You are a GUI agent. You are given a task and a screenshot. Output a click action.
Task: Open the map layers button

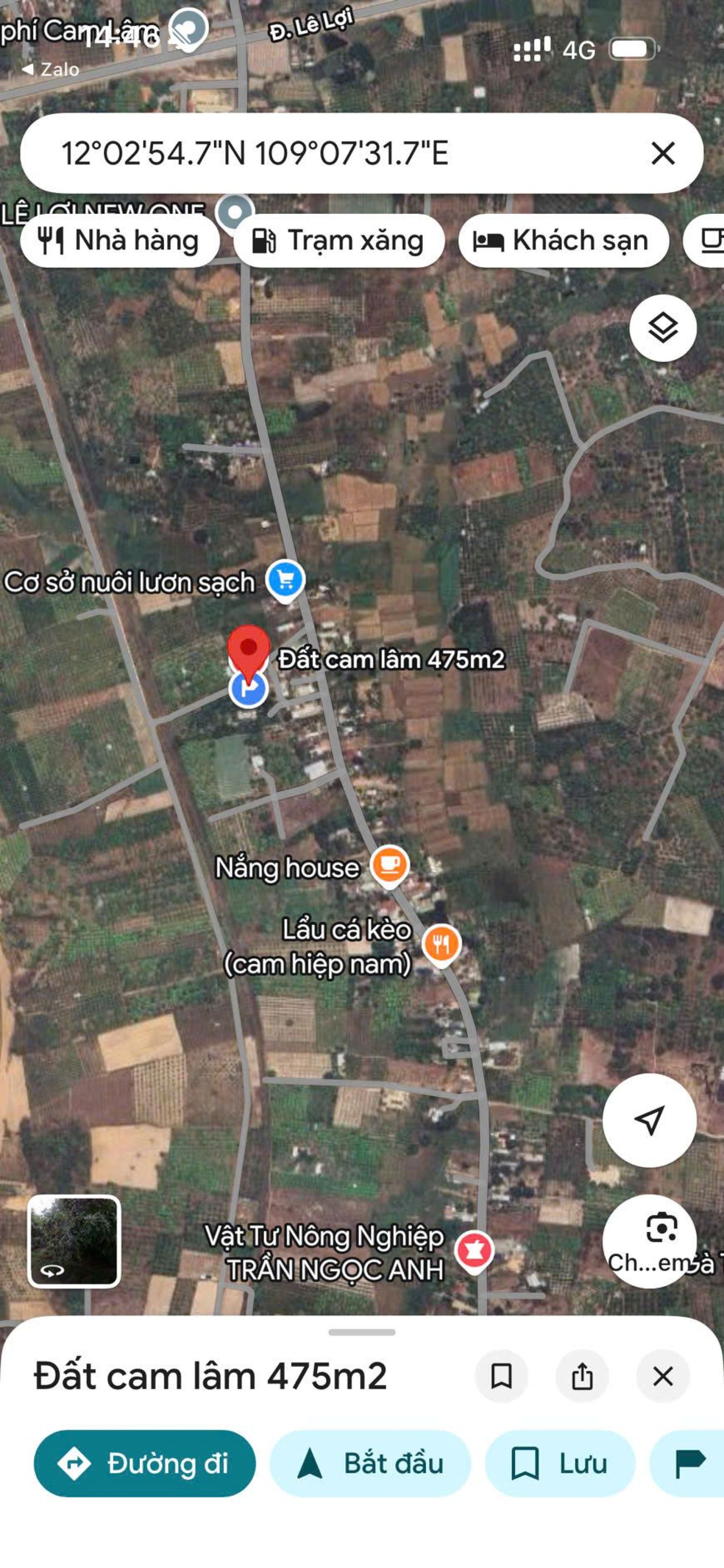(662, 328)
